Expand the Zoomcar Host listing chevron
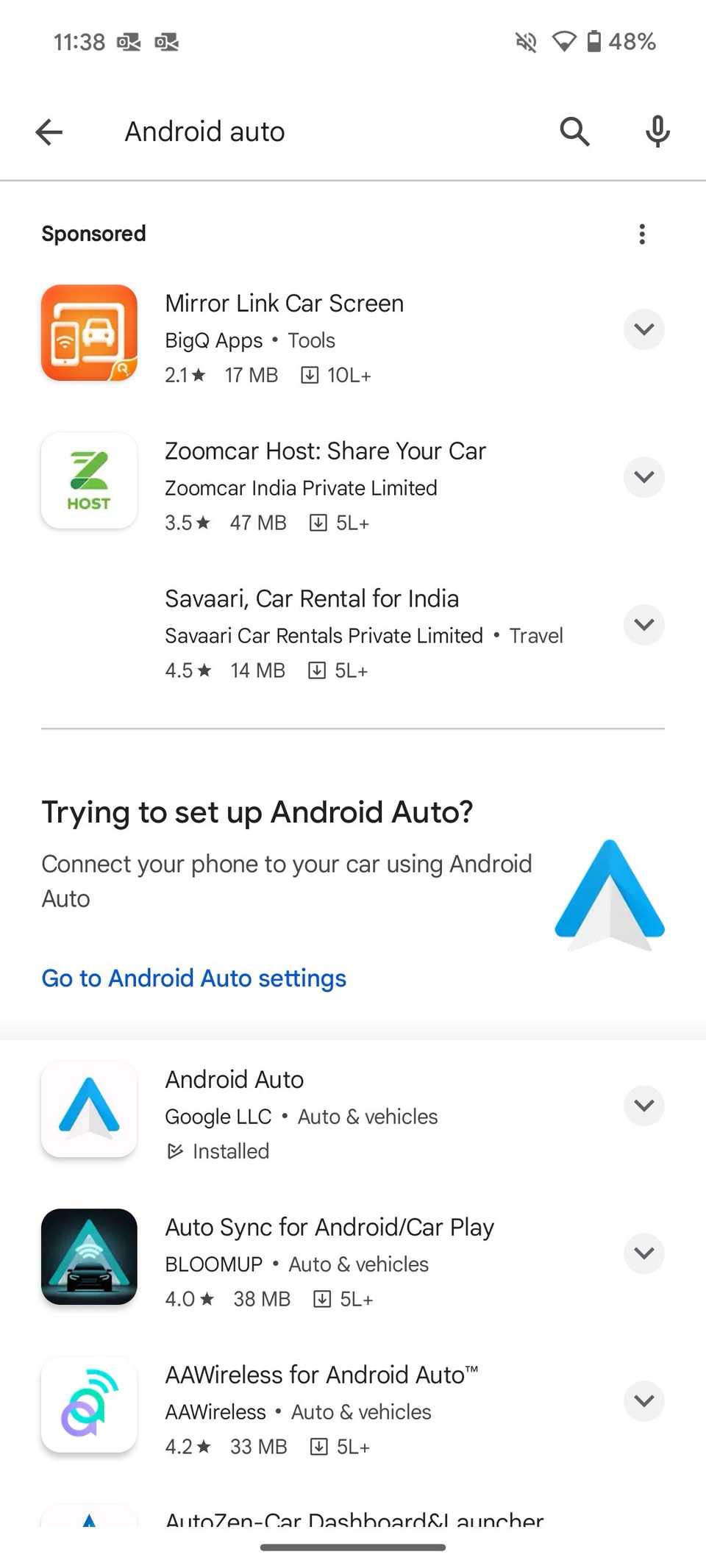706x1568 pixels. pos(643,477)
